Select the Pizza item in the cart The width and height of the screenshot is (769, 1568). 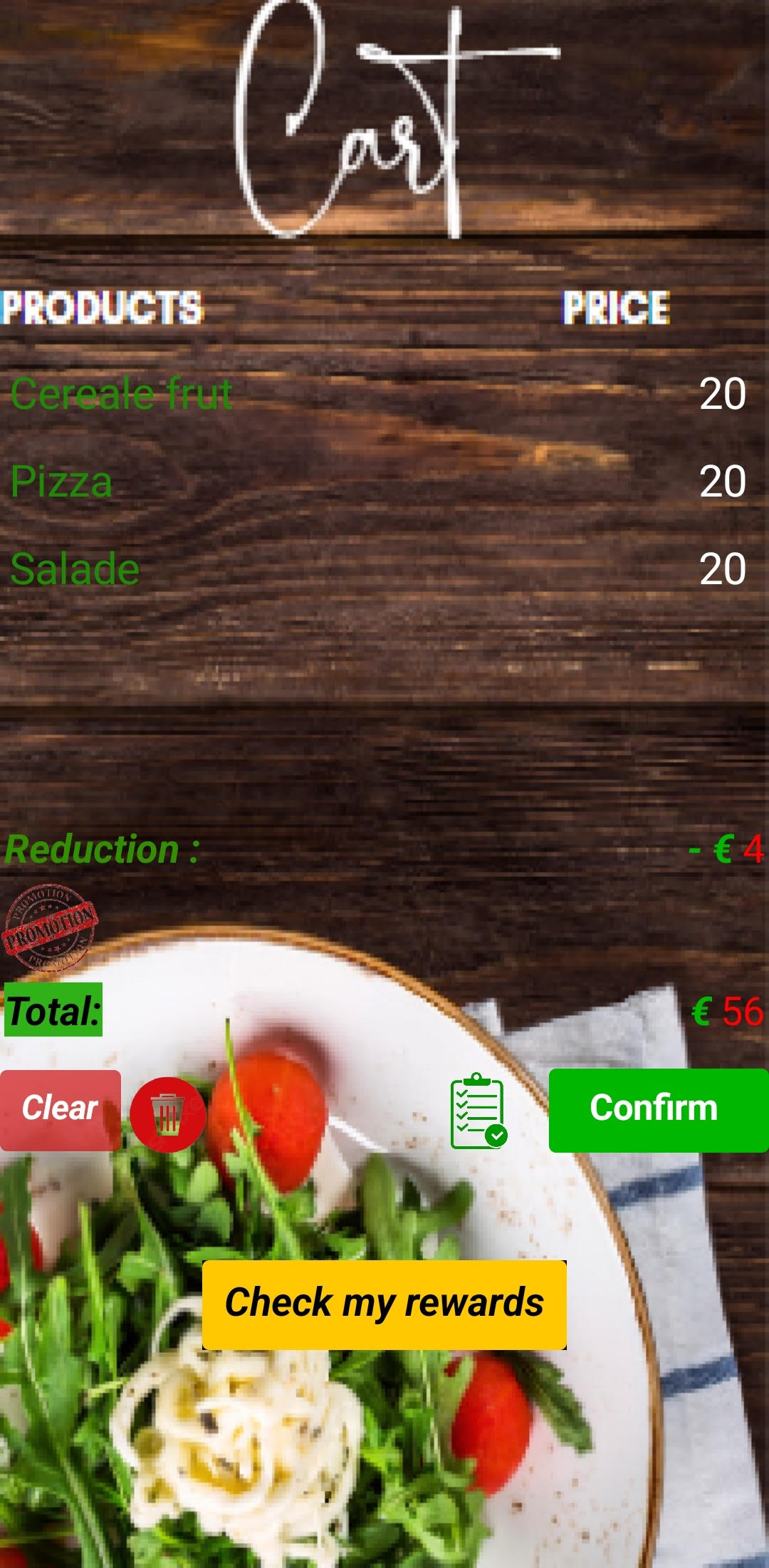click(62, 482)
